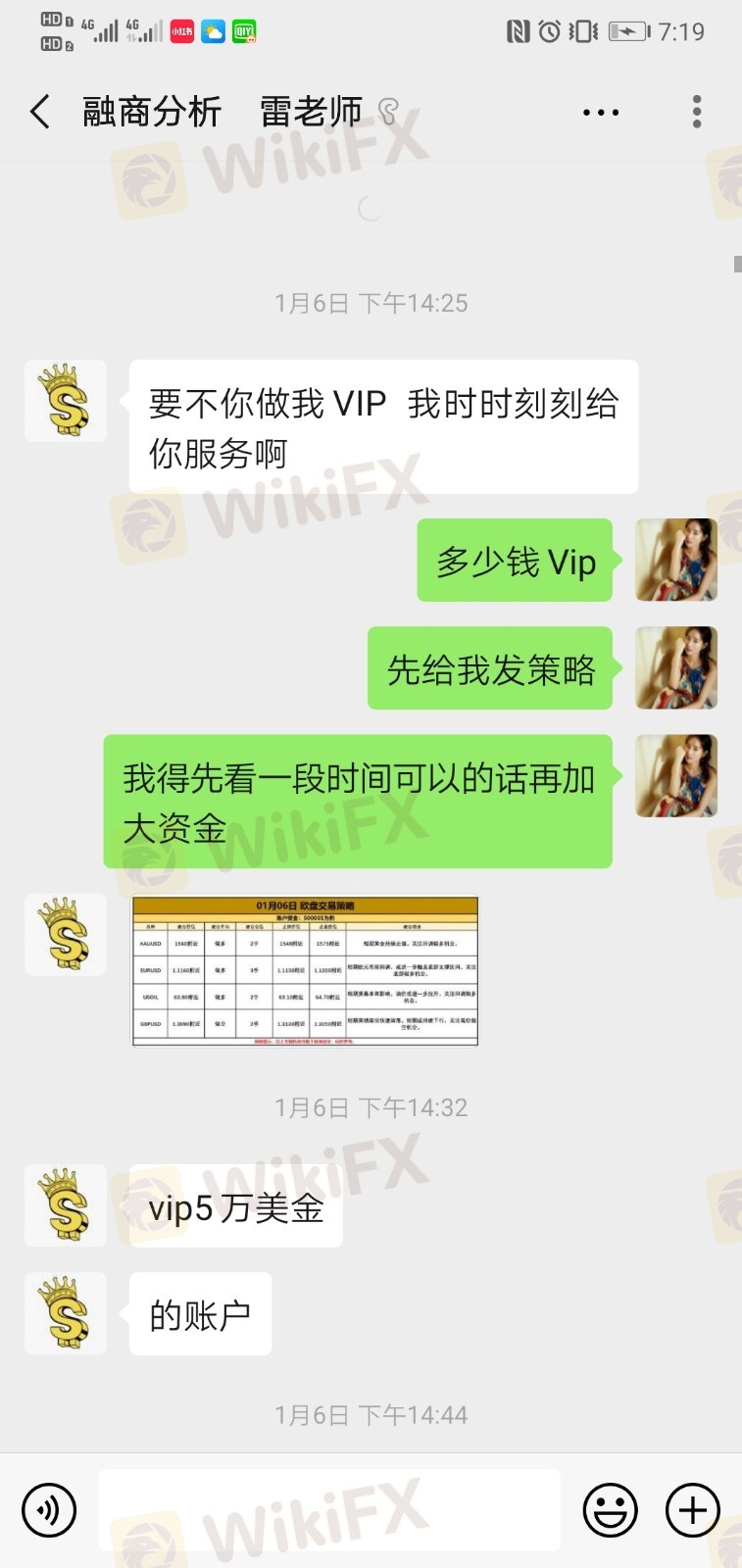Image resolution: width=742 pixels, height=1568 pixels.
Task: Go back from the 融商分析 雷老师 chat
Action: pyautogui.click(x=39, y=112)
